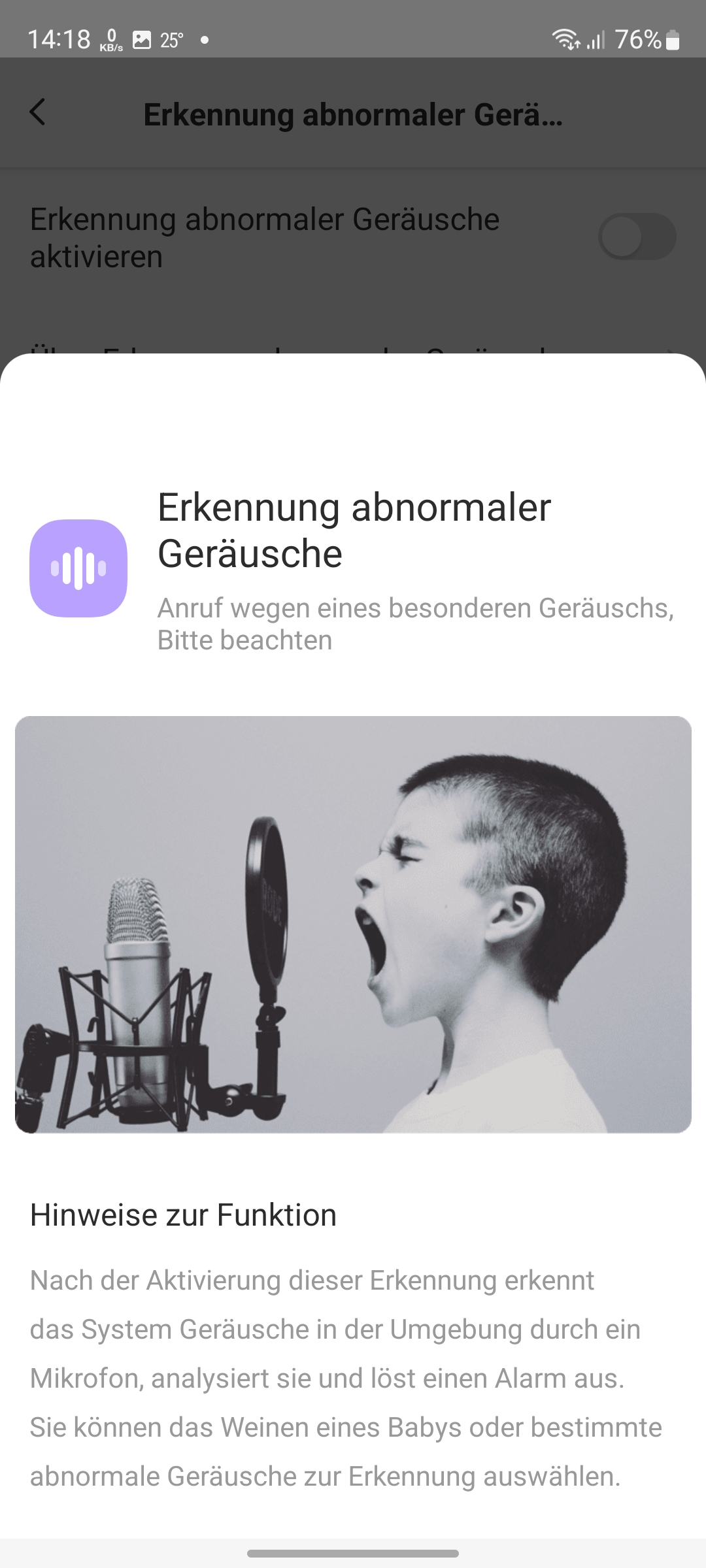Viewport: 706px width, 1568px height.
Task: Enable Erkennung abnormaler Geräusche aktivieren switch
Action: (636, 237)
